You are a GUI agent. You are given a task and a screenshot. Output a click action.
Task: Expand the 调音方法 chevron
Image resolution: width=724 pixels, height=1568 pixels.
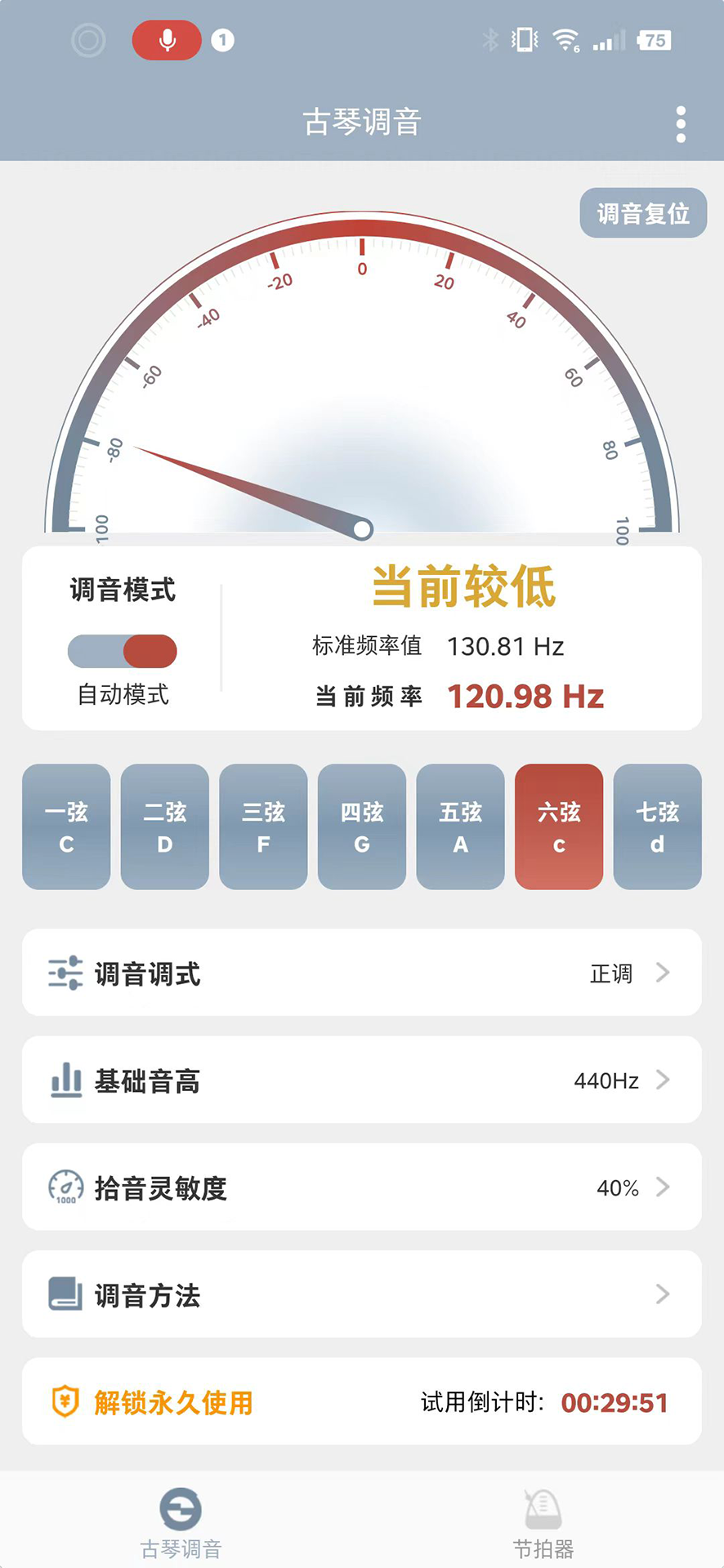click(664, 1295)
